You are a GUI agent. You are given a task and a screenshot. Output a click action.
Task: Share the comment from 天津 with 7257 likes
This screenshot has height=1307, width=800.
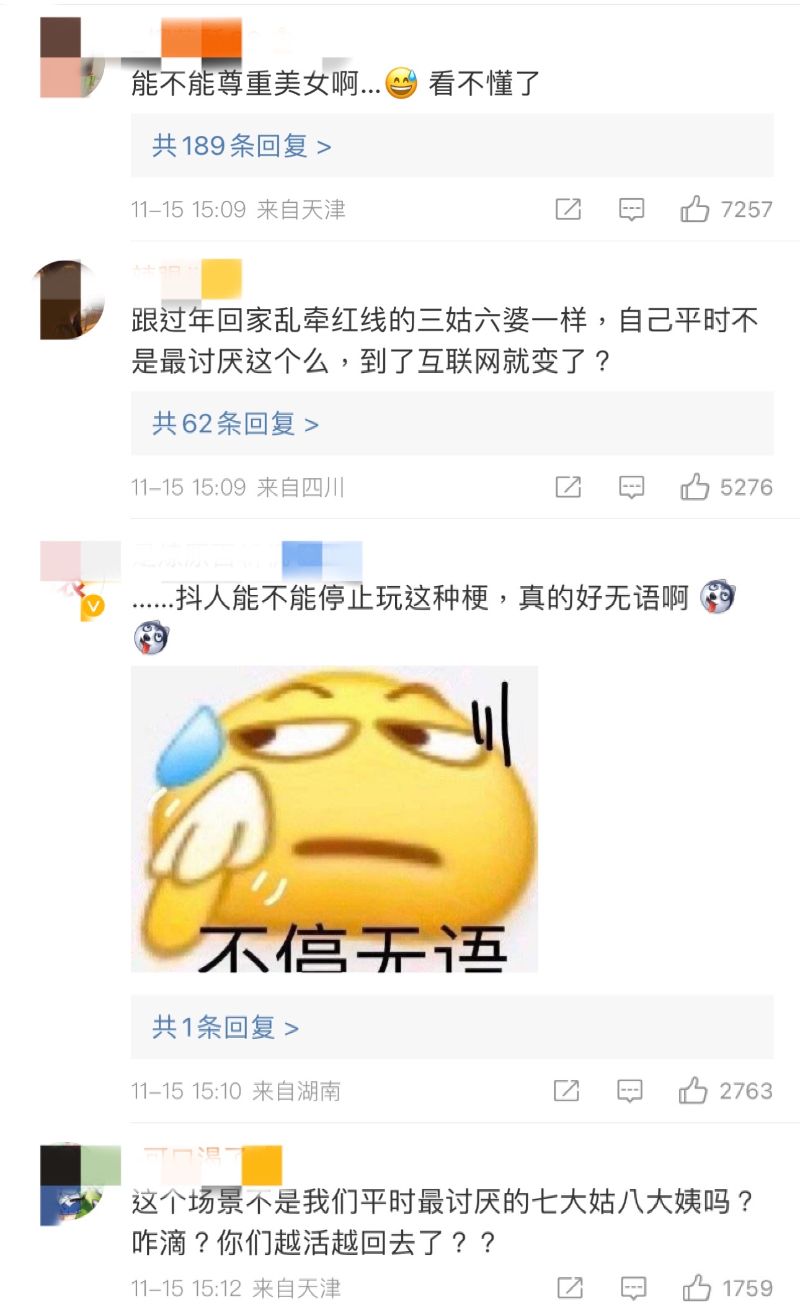pos(568,209)
